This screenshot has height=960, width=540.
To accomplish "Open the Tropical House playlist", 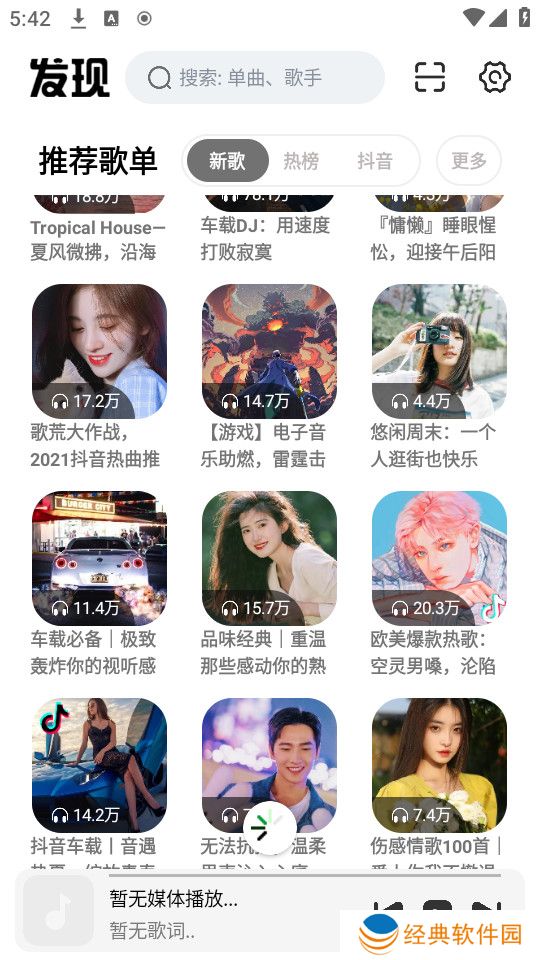I will point(99,229).
